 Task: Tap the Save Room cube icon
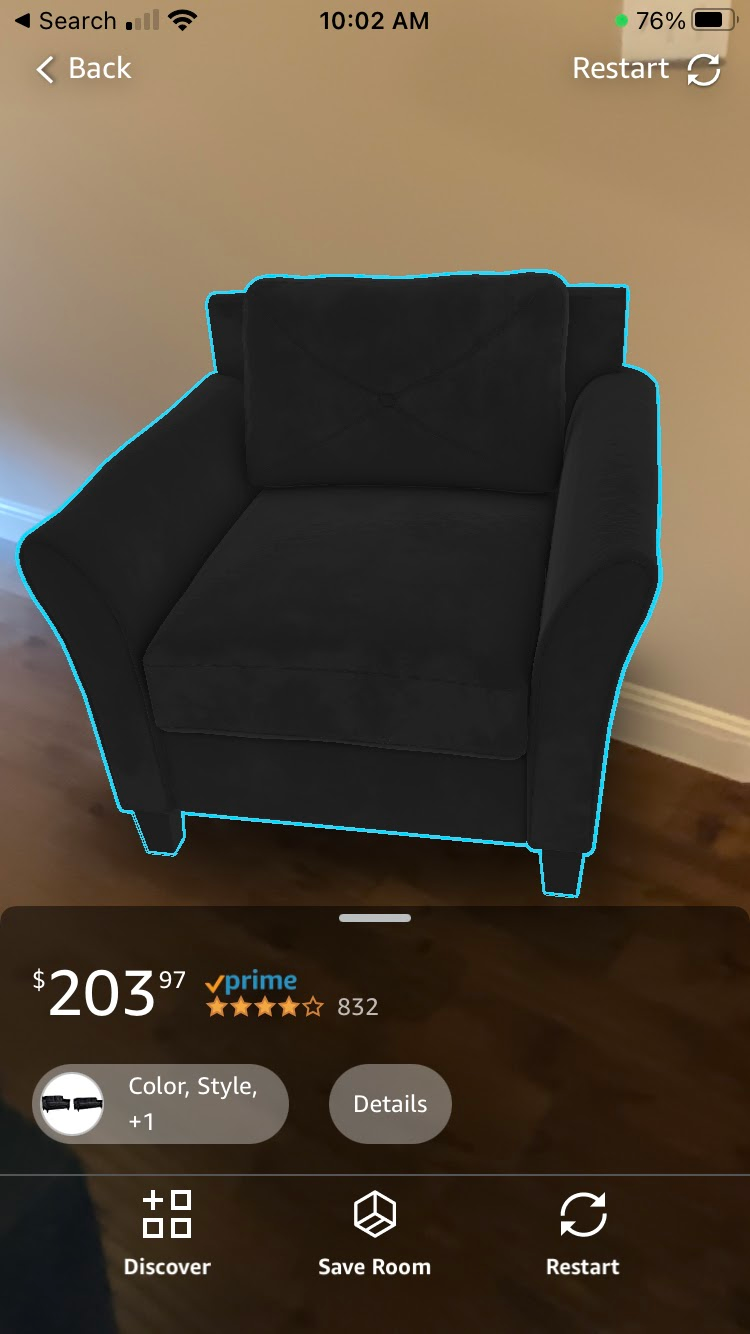[374, 1213]
